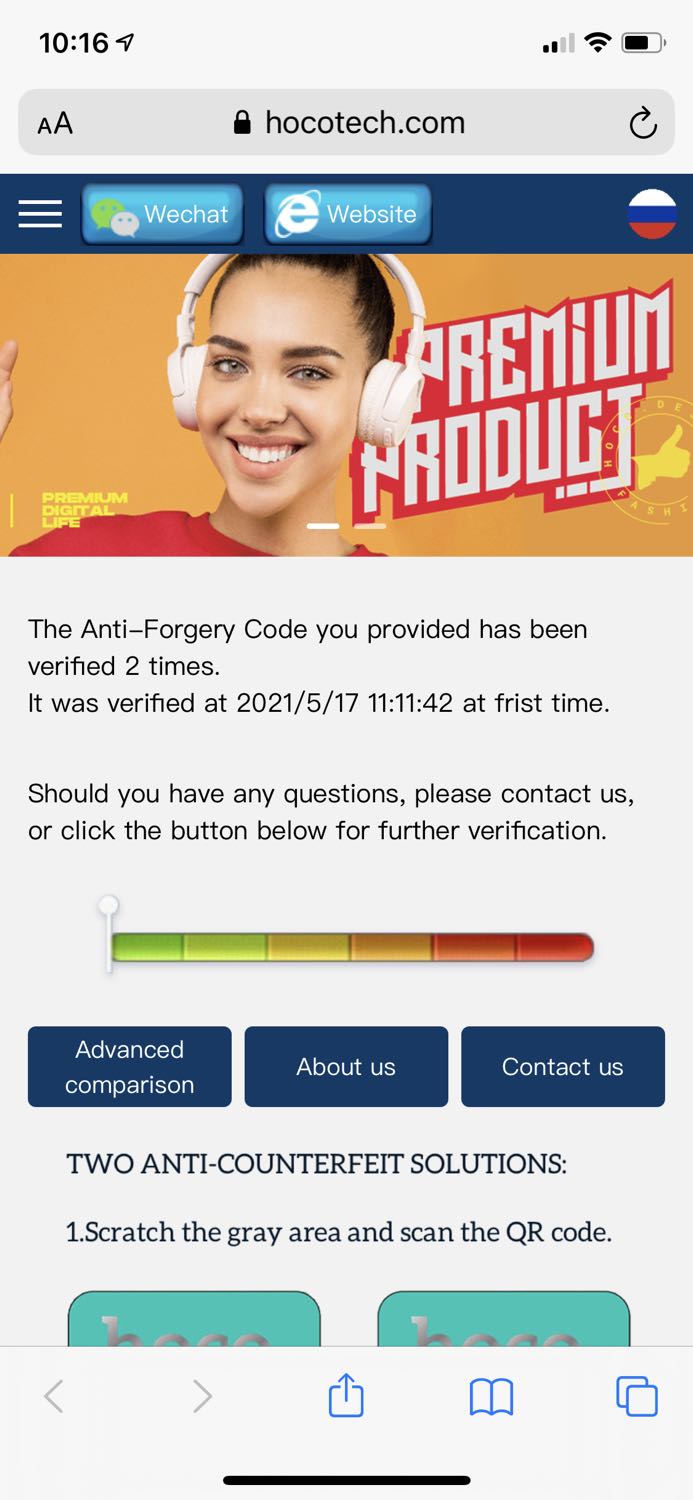Open the AA reader options
Screen dimensions: 693x1500
click(x=55, y=124)
